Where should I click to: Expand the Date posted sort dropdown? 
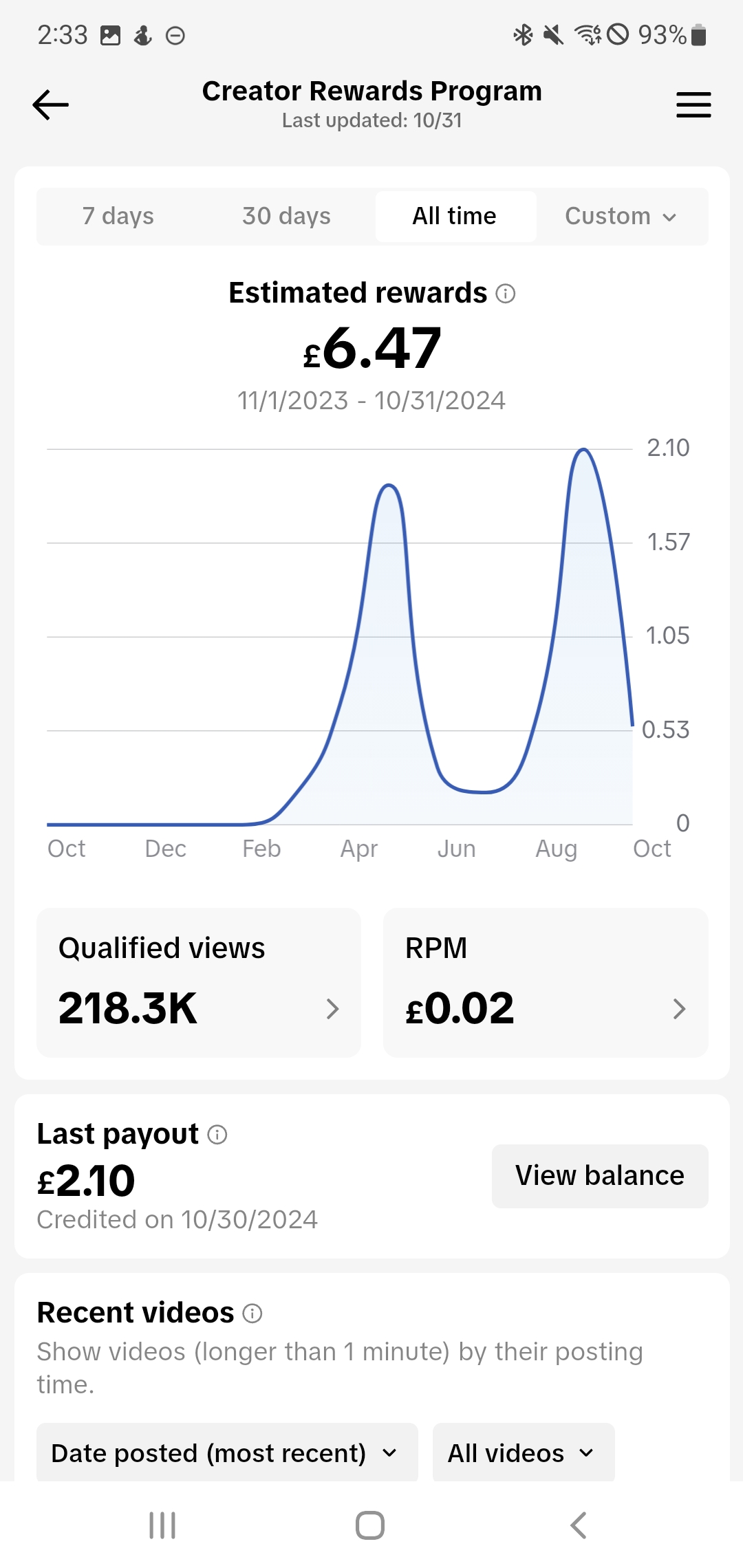coord(227,1452)
